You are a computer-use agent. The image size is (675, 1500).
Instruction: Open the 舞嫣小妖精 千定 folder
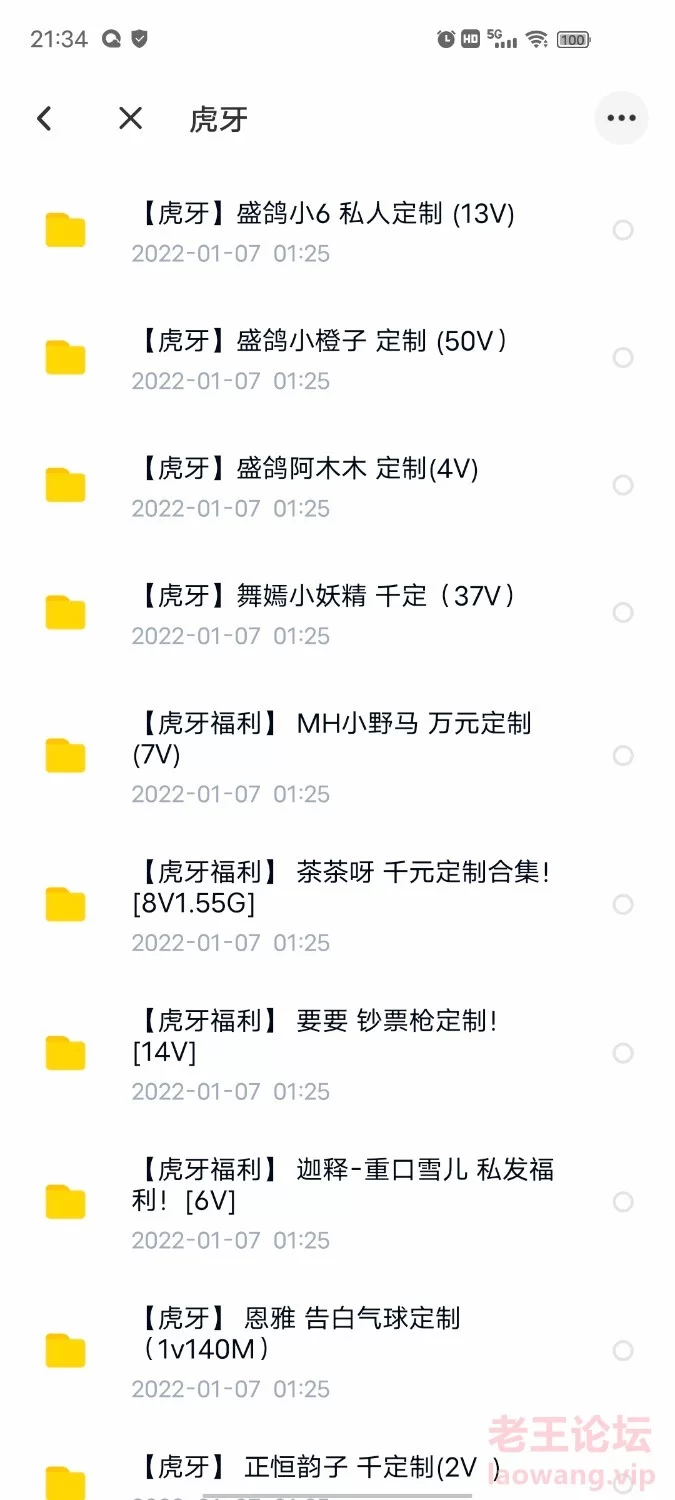(x=337, y=613)
